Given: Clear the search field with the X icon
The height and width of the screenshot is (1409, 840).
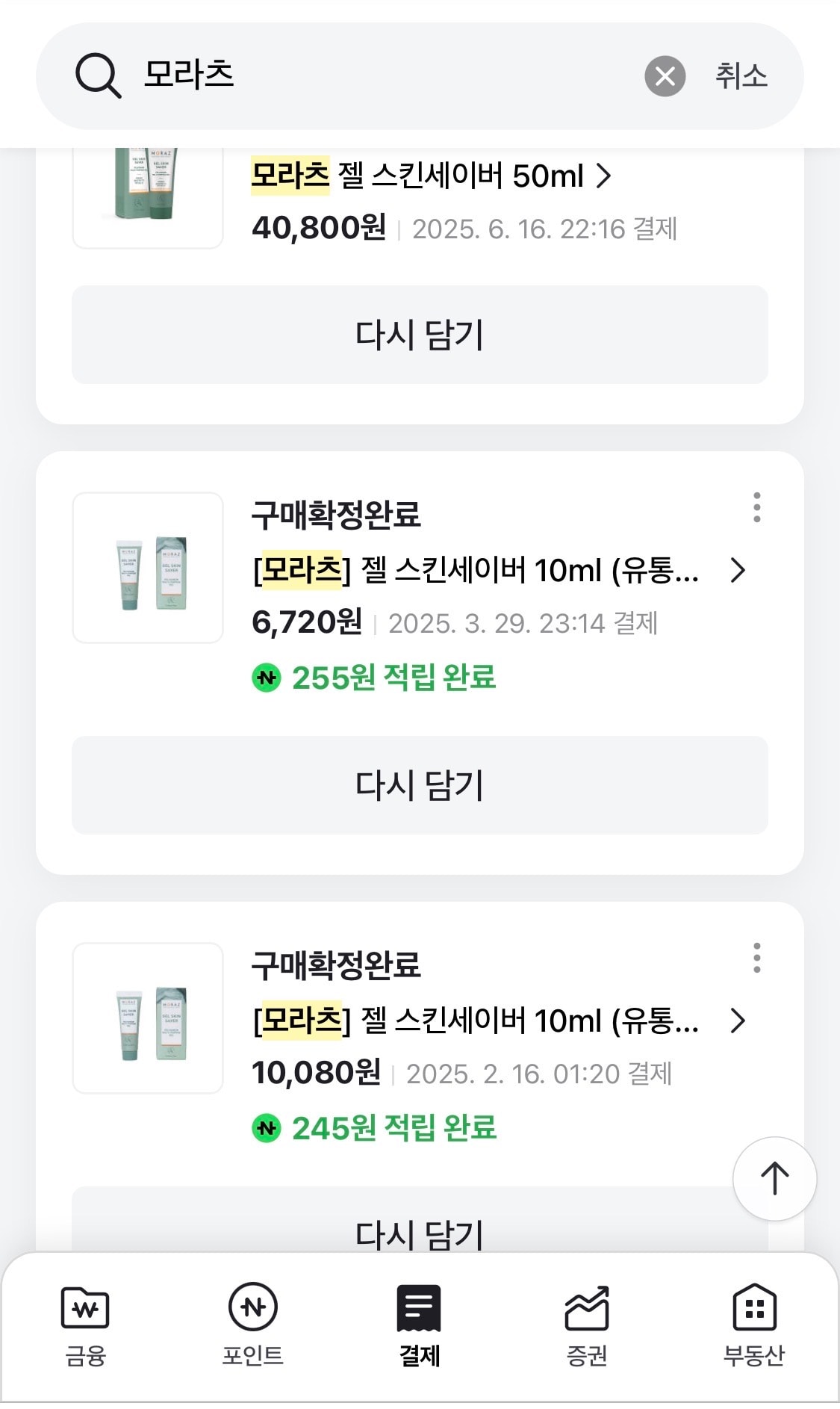Looking at the screenshot, I should point(665,75).
